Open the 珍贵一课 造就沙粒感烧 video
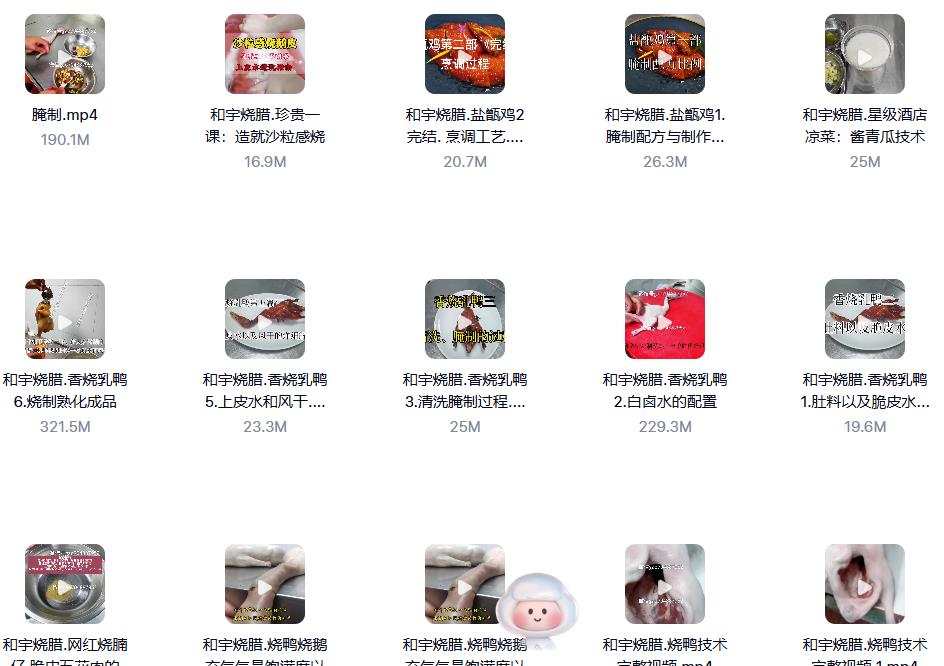The image size is (944, 666). click(265, 55)
